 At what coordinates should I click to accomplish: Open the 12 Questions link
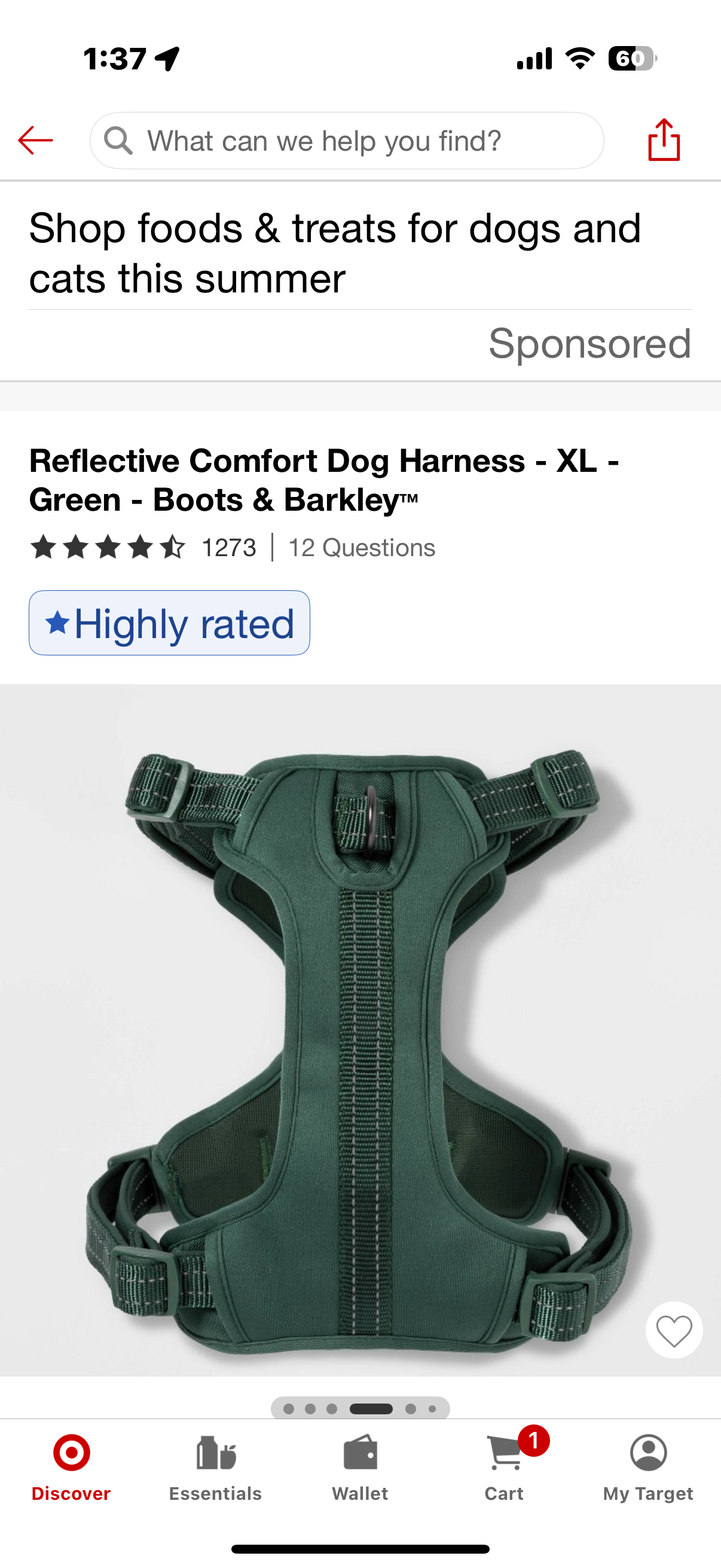(x=362, y=548)
